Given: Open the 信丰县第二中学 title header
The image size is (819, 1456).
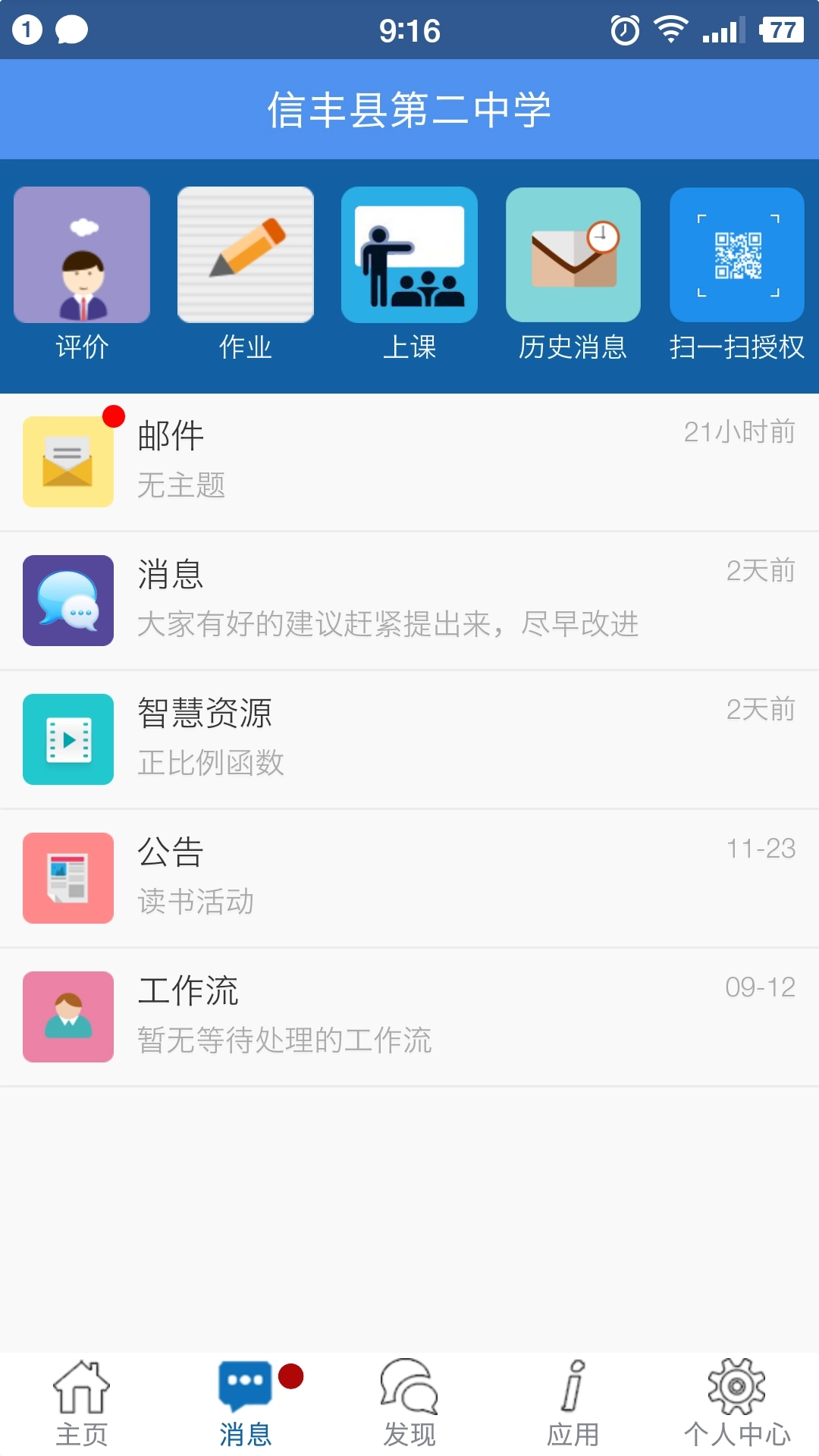Looking at the screenshot, I should pos(409,108).
